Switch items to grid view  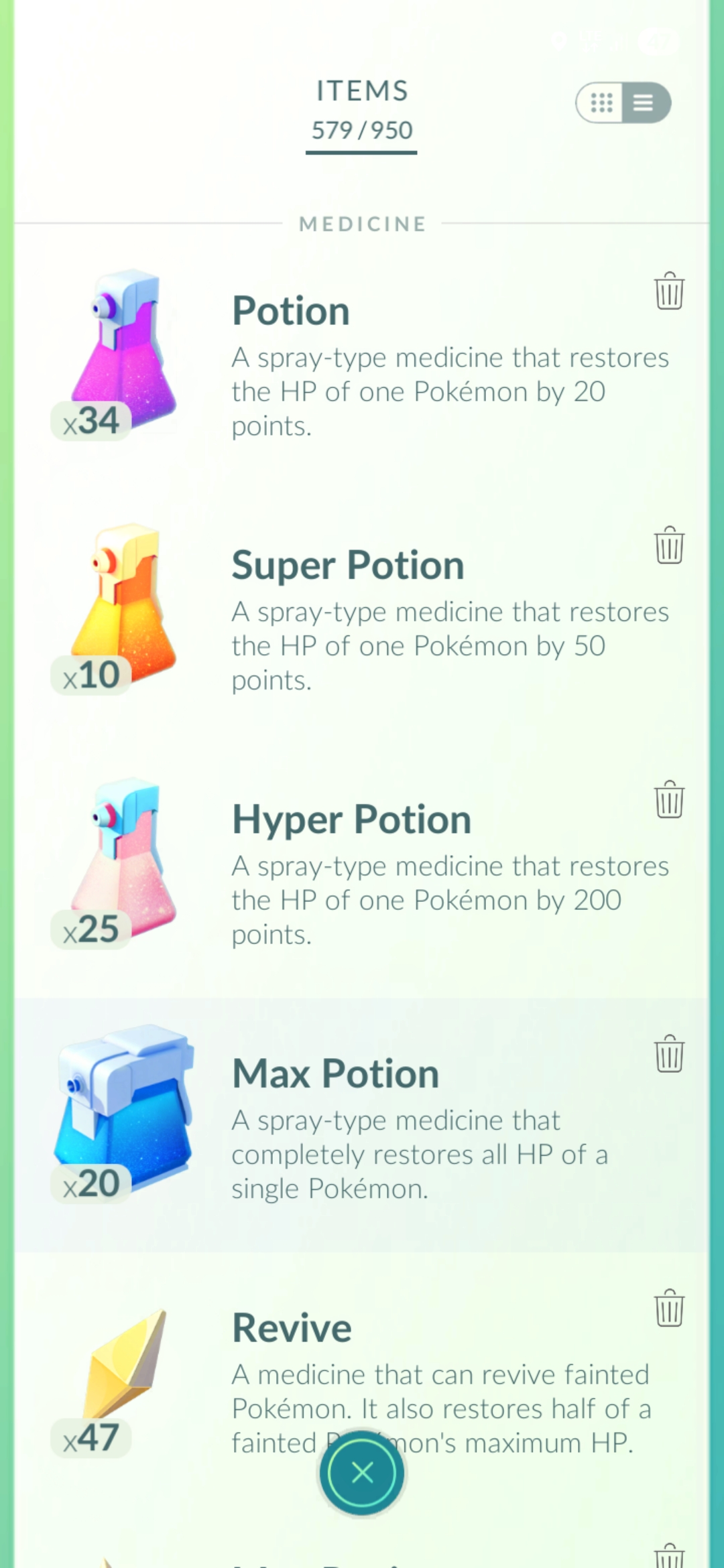[601, 103]
